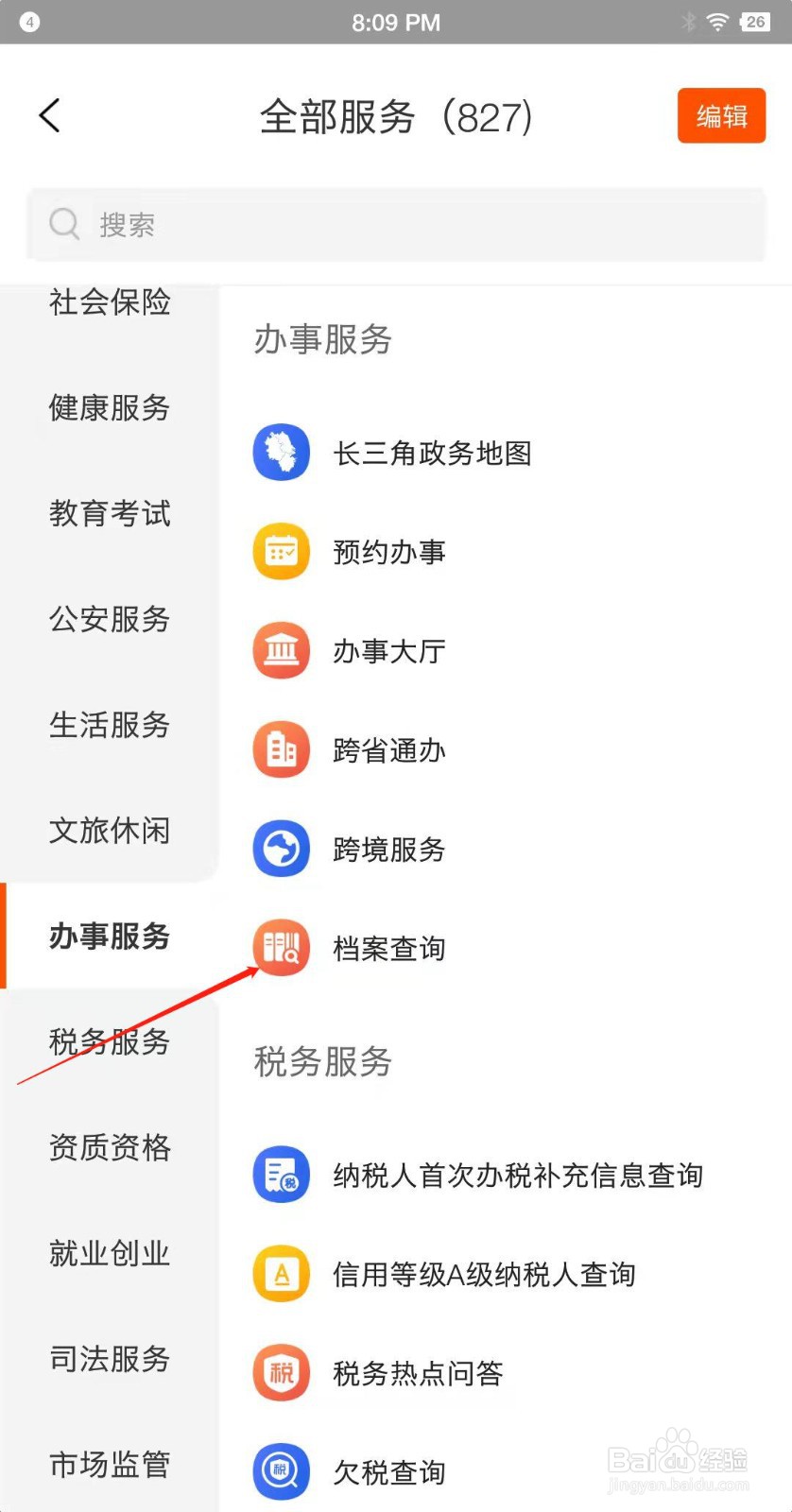Open the 市场监管 category
The image size is (792, 1512).
(x=109, y=1465)
